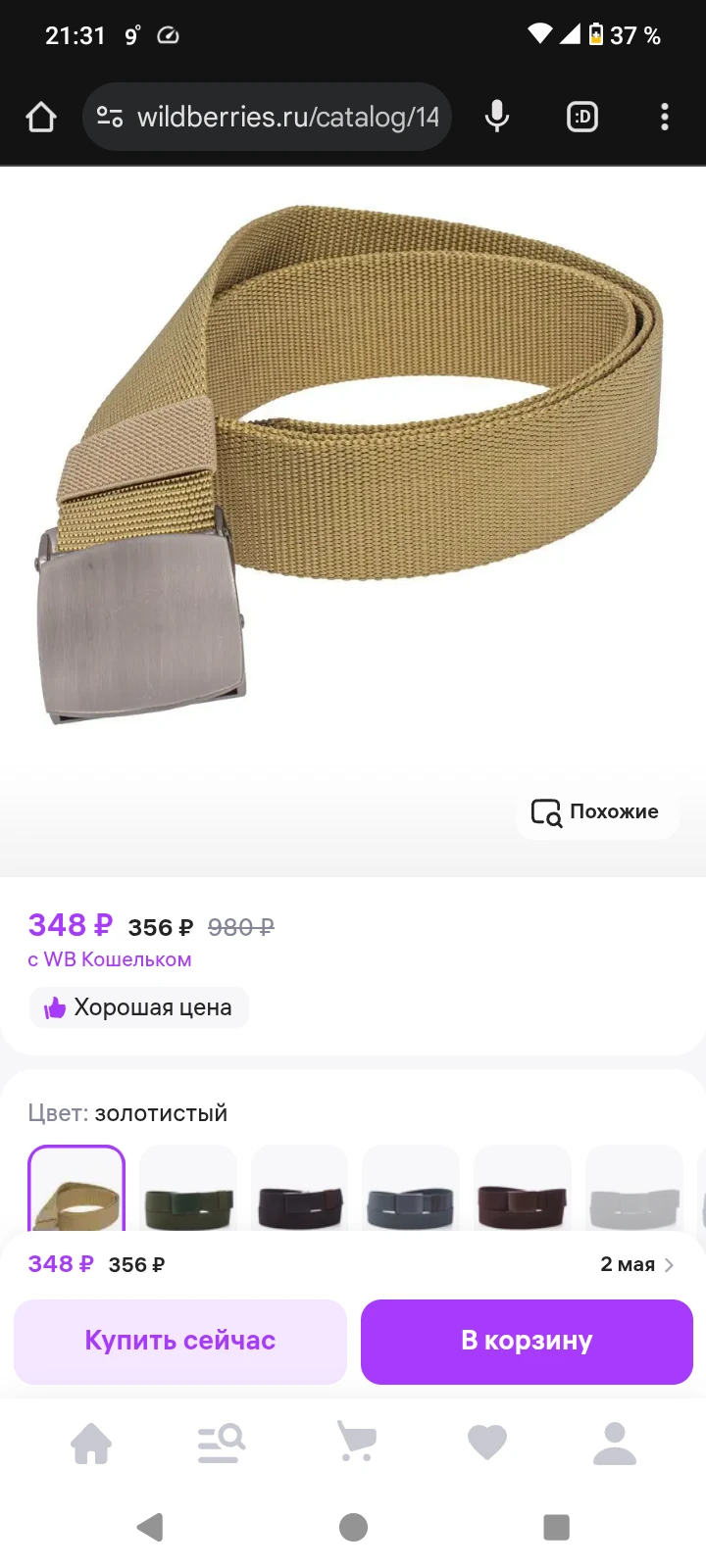706x1568 pixels.
Task: Open delivery date 2 мая details
Action: point(636,1264)
